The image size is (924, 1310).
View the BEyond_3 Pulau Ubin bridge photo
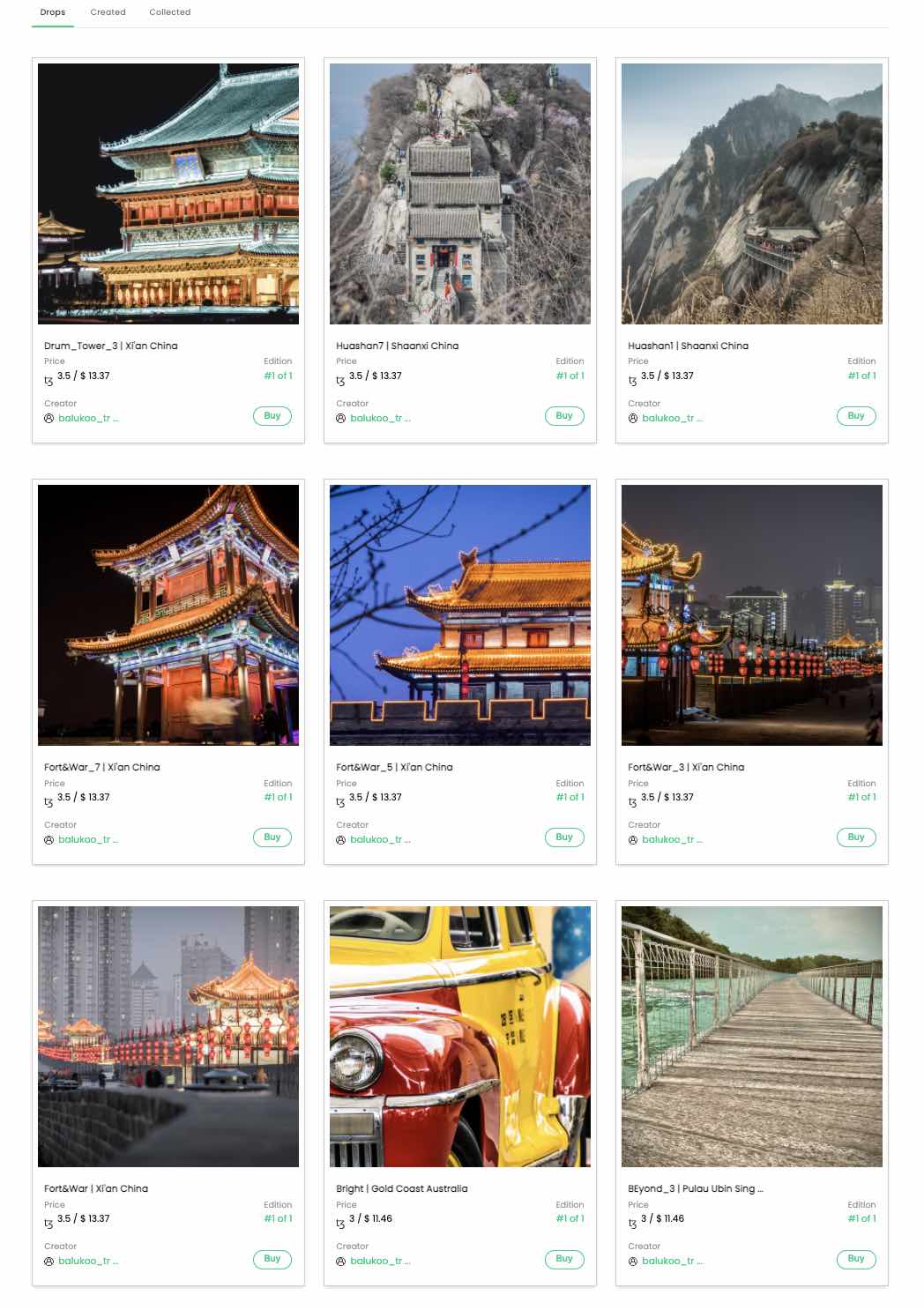click(x=752, y=1037)
